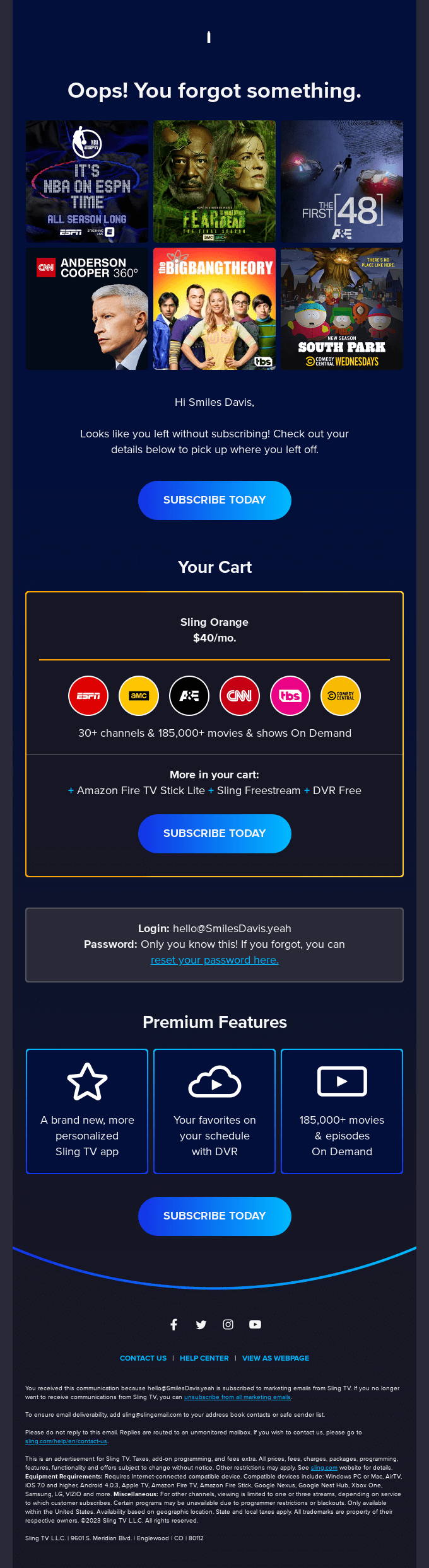429x1568 pixels.
Task: Open the South Park tile
Action: pos(342,309)
